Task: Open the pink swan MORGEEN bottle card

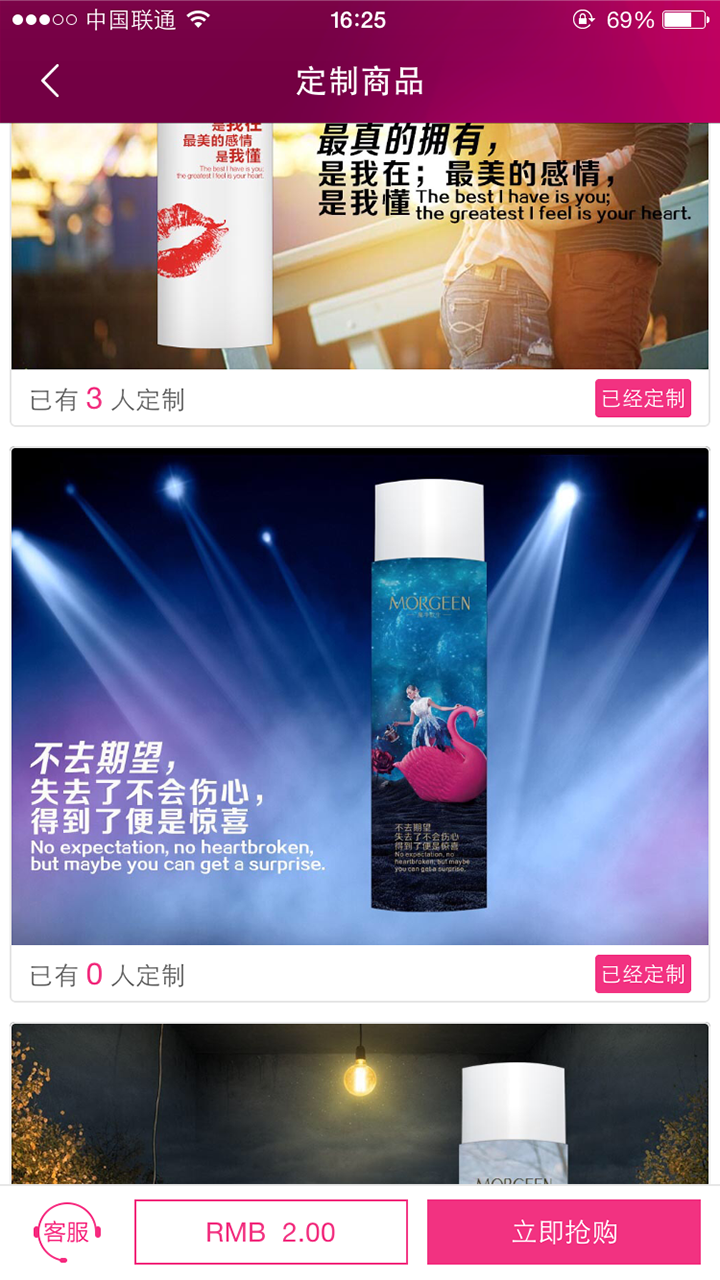Action: click(360, 696)
